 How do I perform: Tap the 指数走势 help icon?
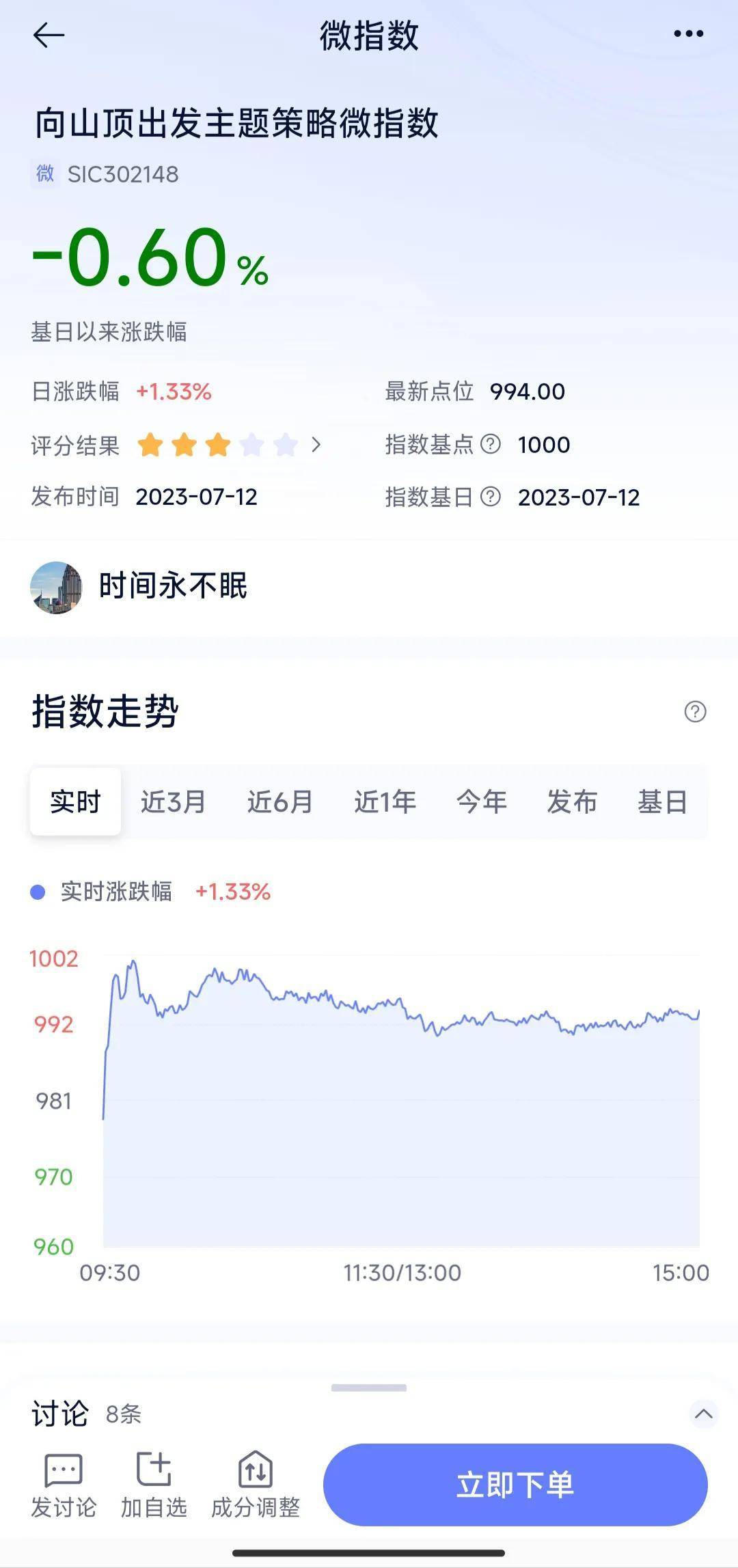[x=695, y=712]
